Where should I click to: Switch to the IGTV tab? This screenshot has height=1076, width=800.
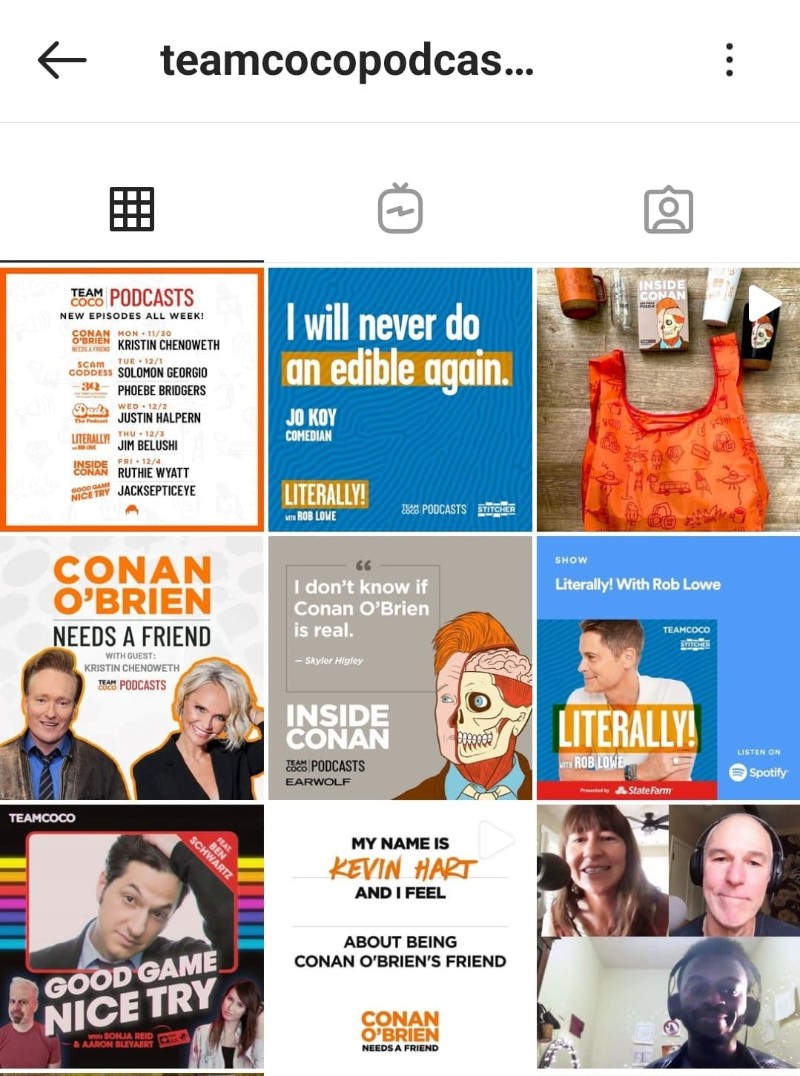(400, 209)
